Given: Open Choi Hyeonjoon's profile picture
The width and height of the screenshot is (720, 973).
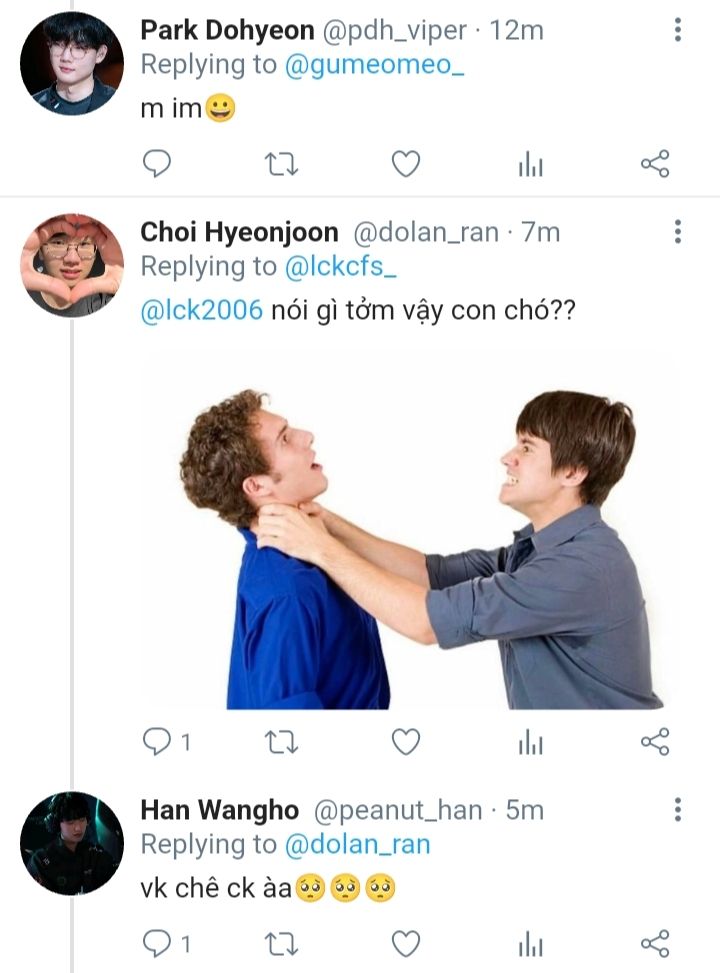Looking at the screenshot, I should tap(71, 265).
